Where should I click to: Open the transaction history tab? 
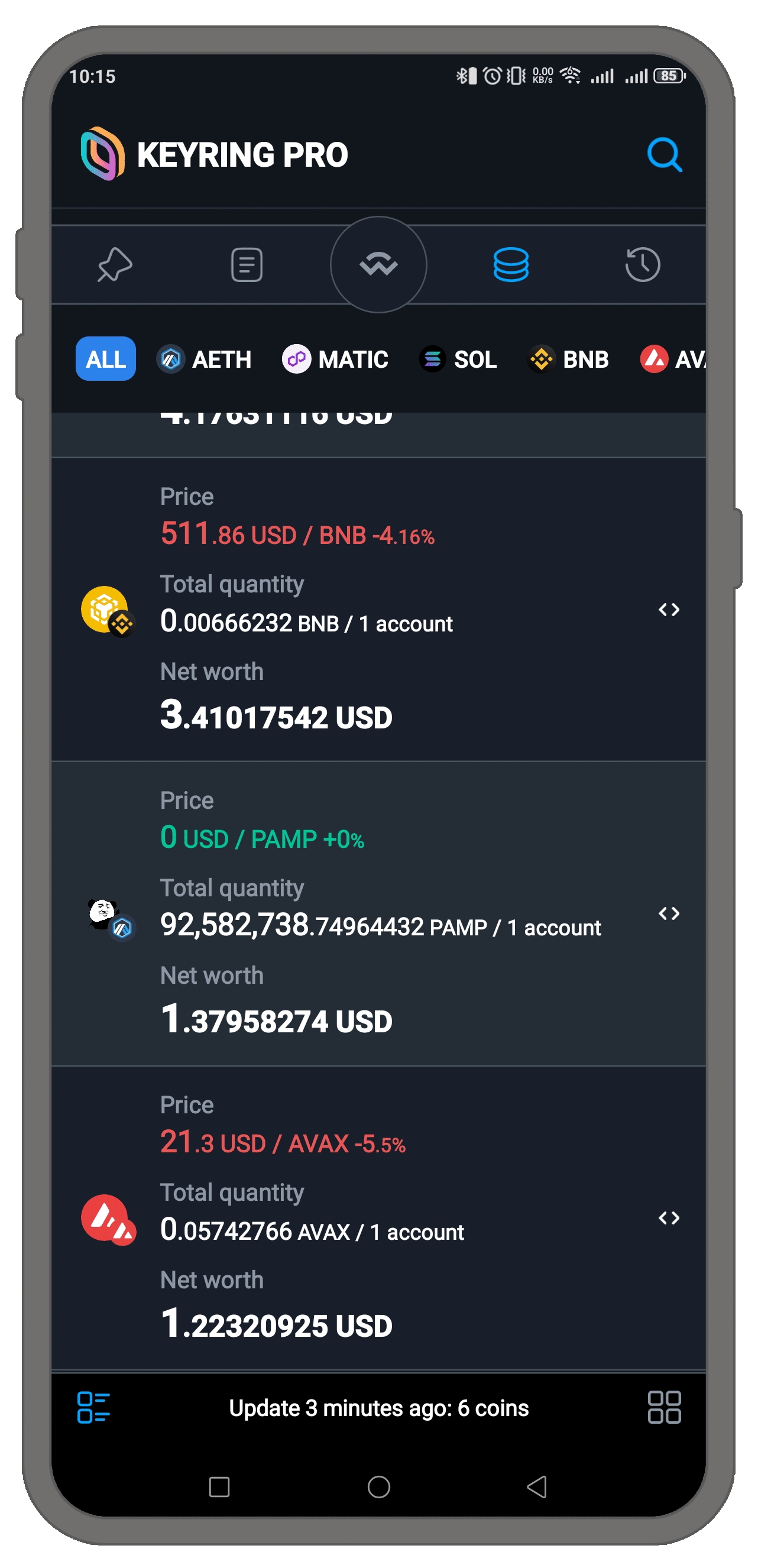point(642,265)
